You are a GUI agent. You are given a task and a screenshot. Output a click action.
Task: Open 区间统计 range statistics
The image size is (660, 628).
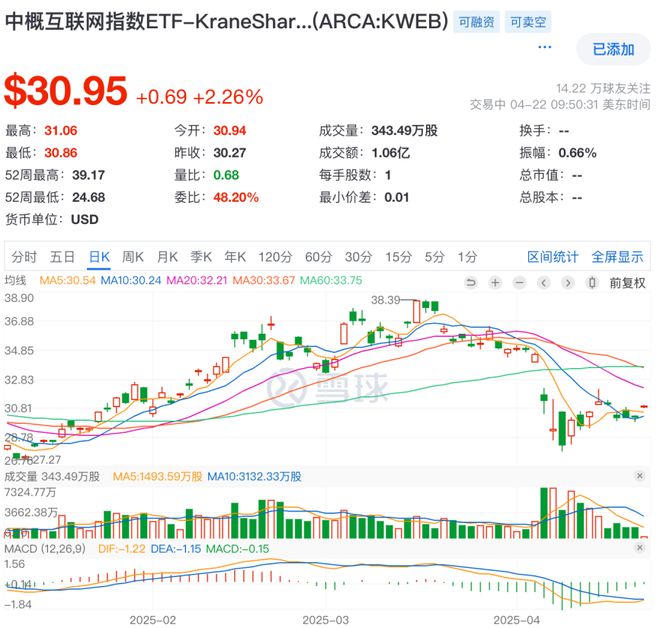tap(553, 257)
